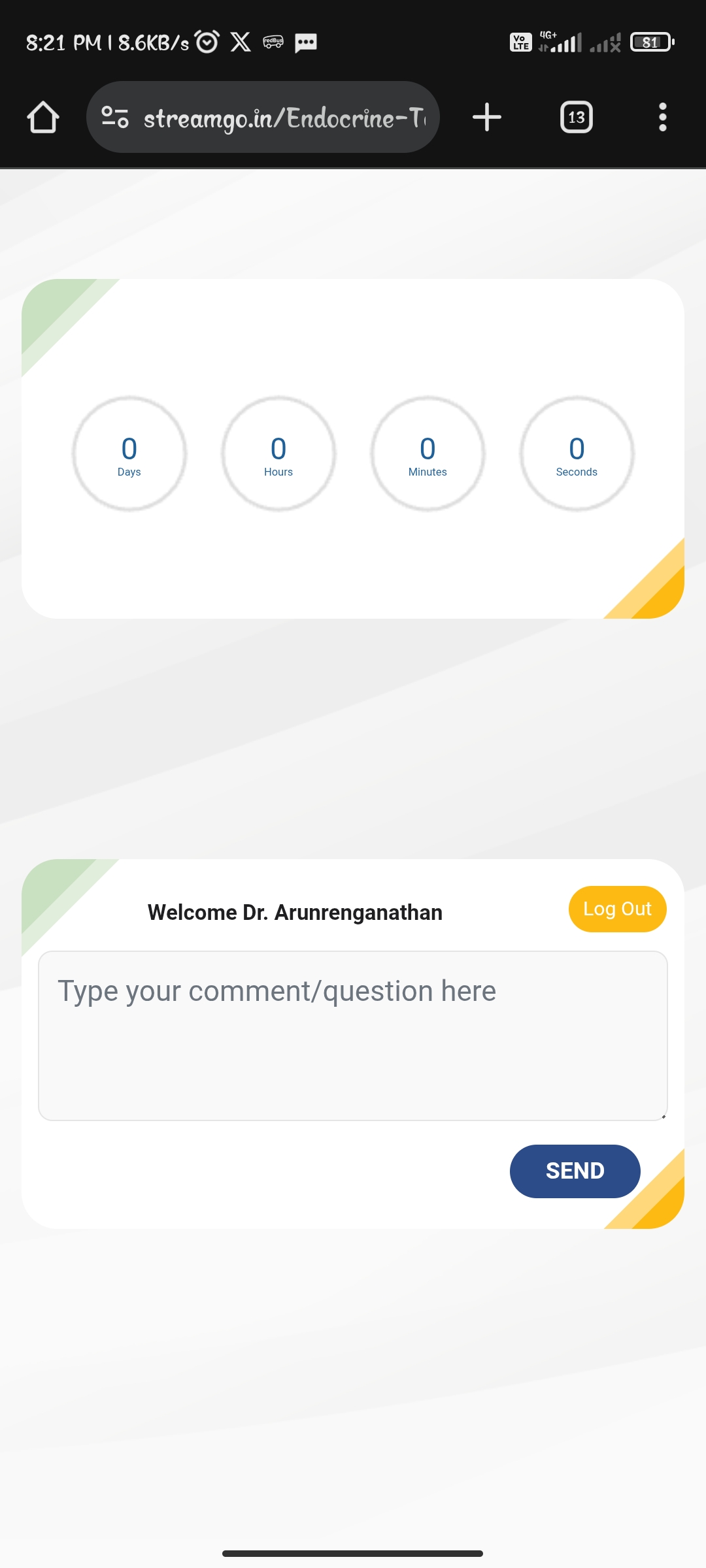Image resolution: width=706 pixels, height=1568 pixels.
Task: View site info icon in address bar
Action: [115, 118]
